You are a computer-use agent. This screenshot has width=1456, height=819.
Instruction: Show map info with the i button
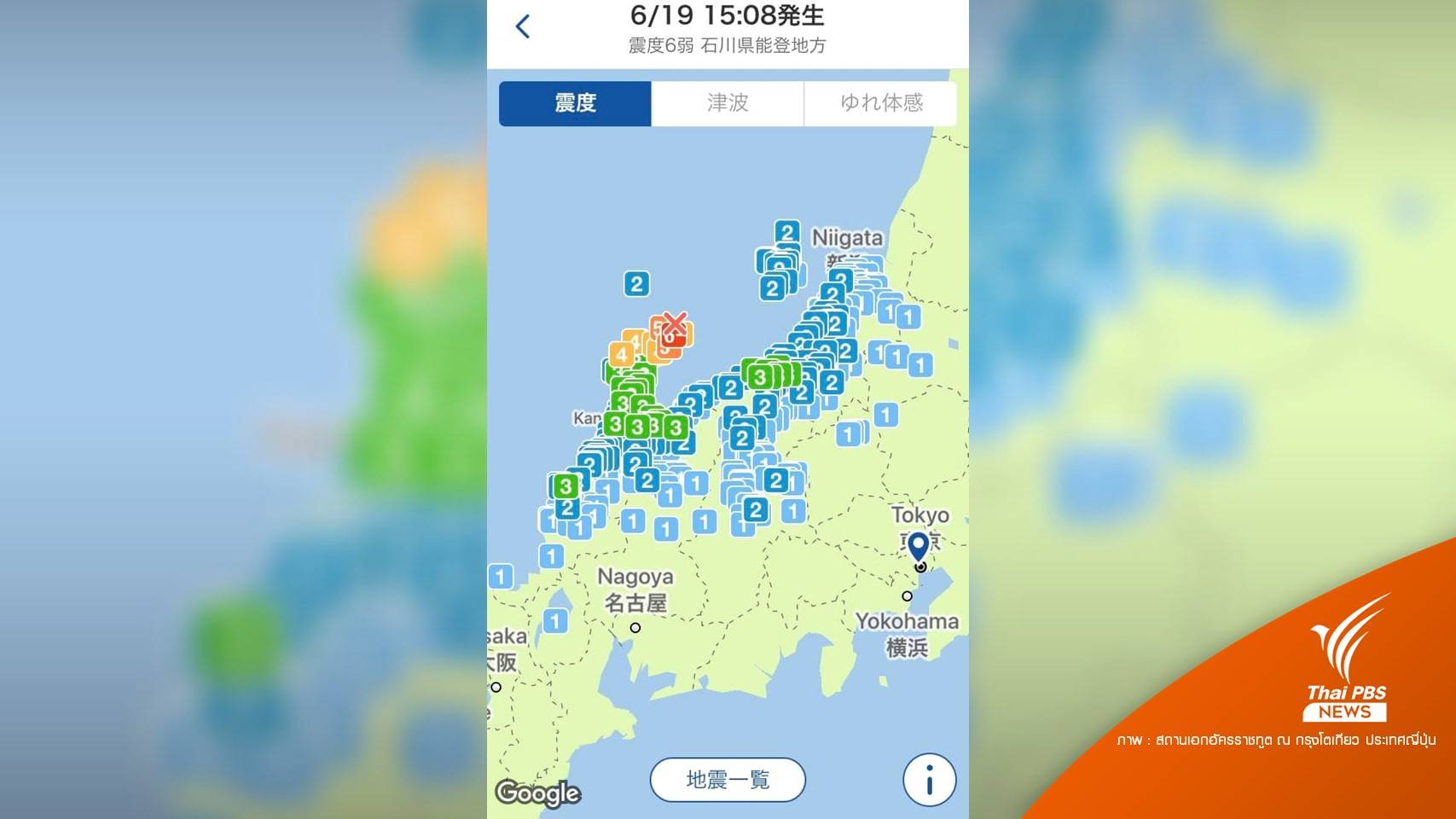(x=929, y=780)
